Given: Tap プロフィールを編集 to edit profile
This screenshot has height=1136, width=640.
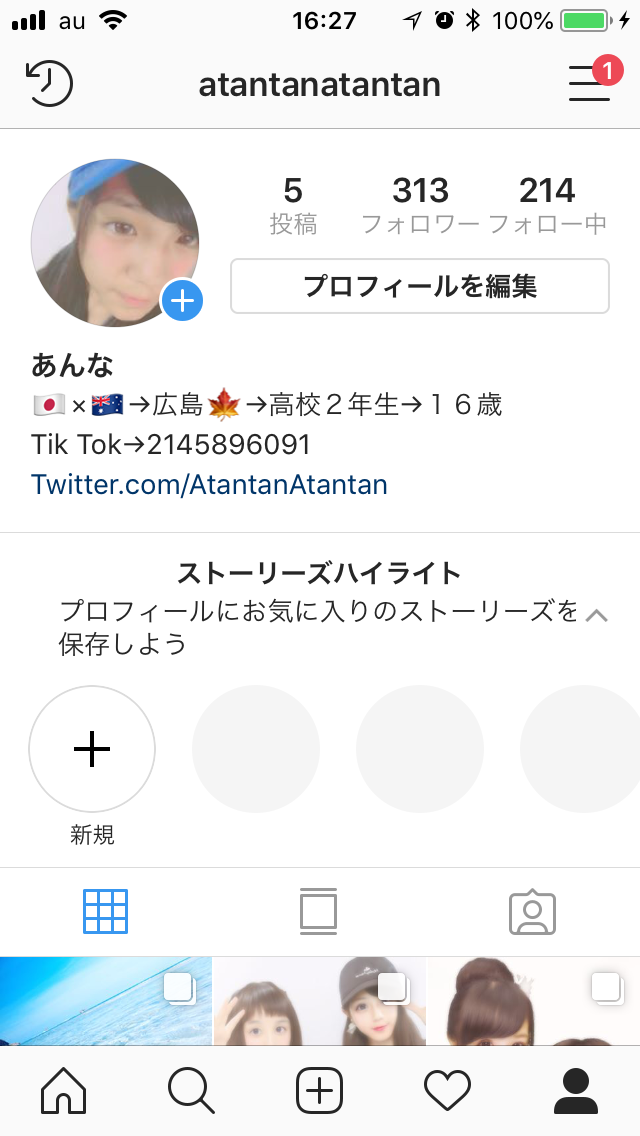Looking at the screenshot, I should pos(419,286).
